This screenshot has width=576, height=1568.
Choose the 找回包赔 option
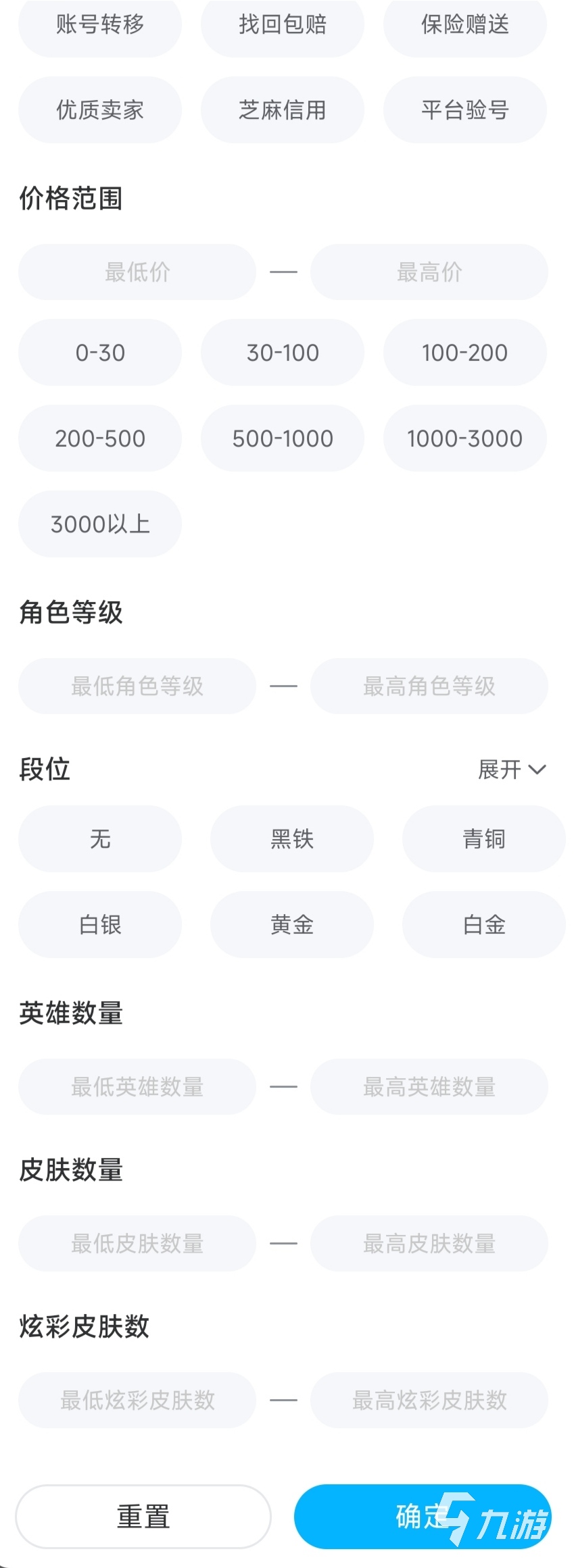coord(283,25)
